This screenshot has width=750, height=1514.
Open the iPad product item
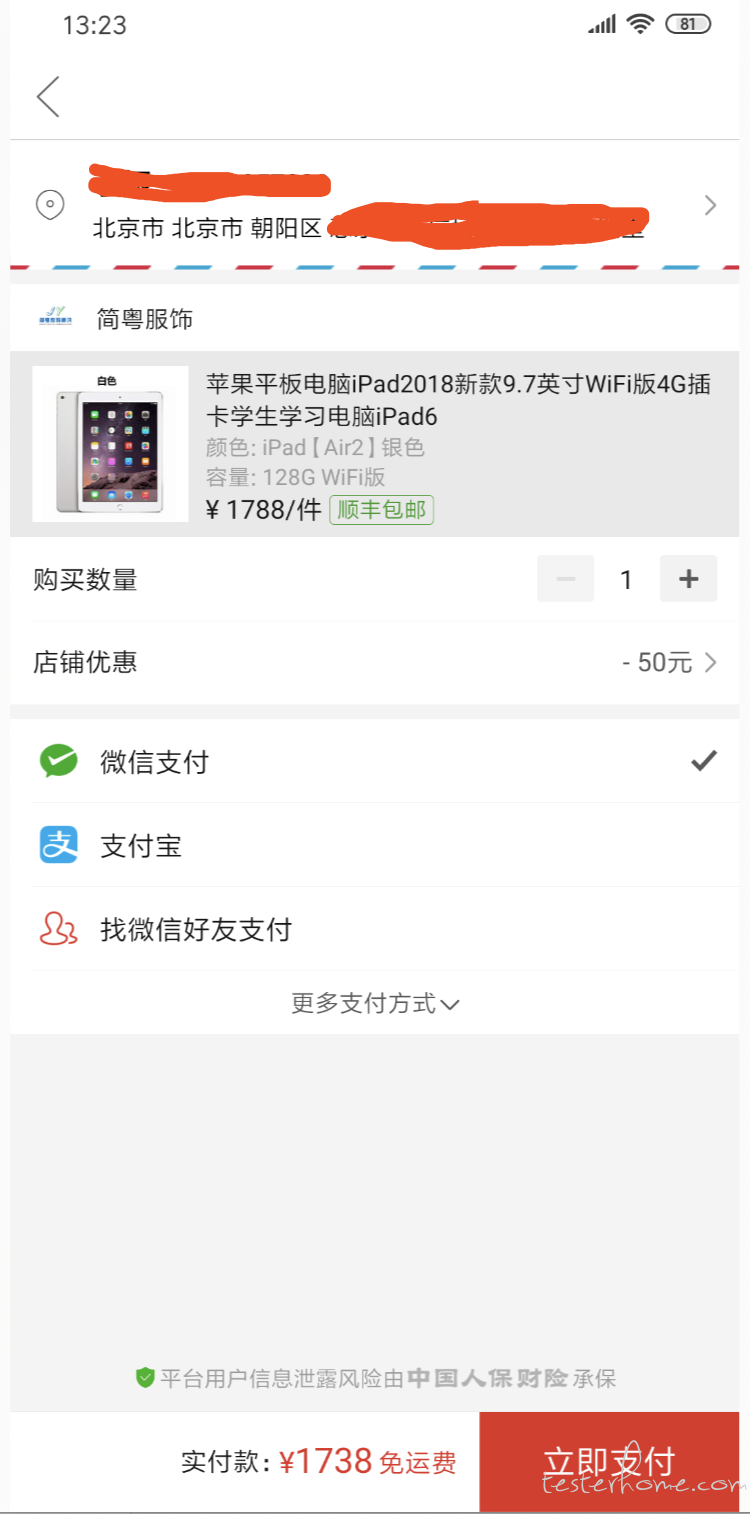tap(375, 444)
